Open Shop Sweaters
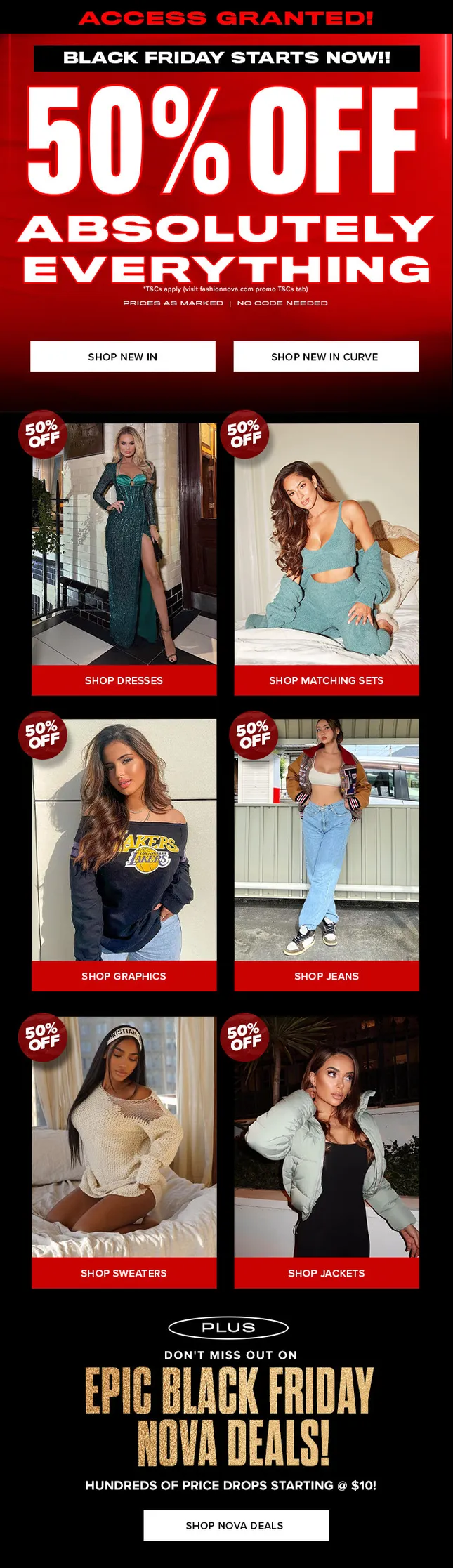The width and height of the screenshot is (453, 1568). click(x=124, y=1273)
